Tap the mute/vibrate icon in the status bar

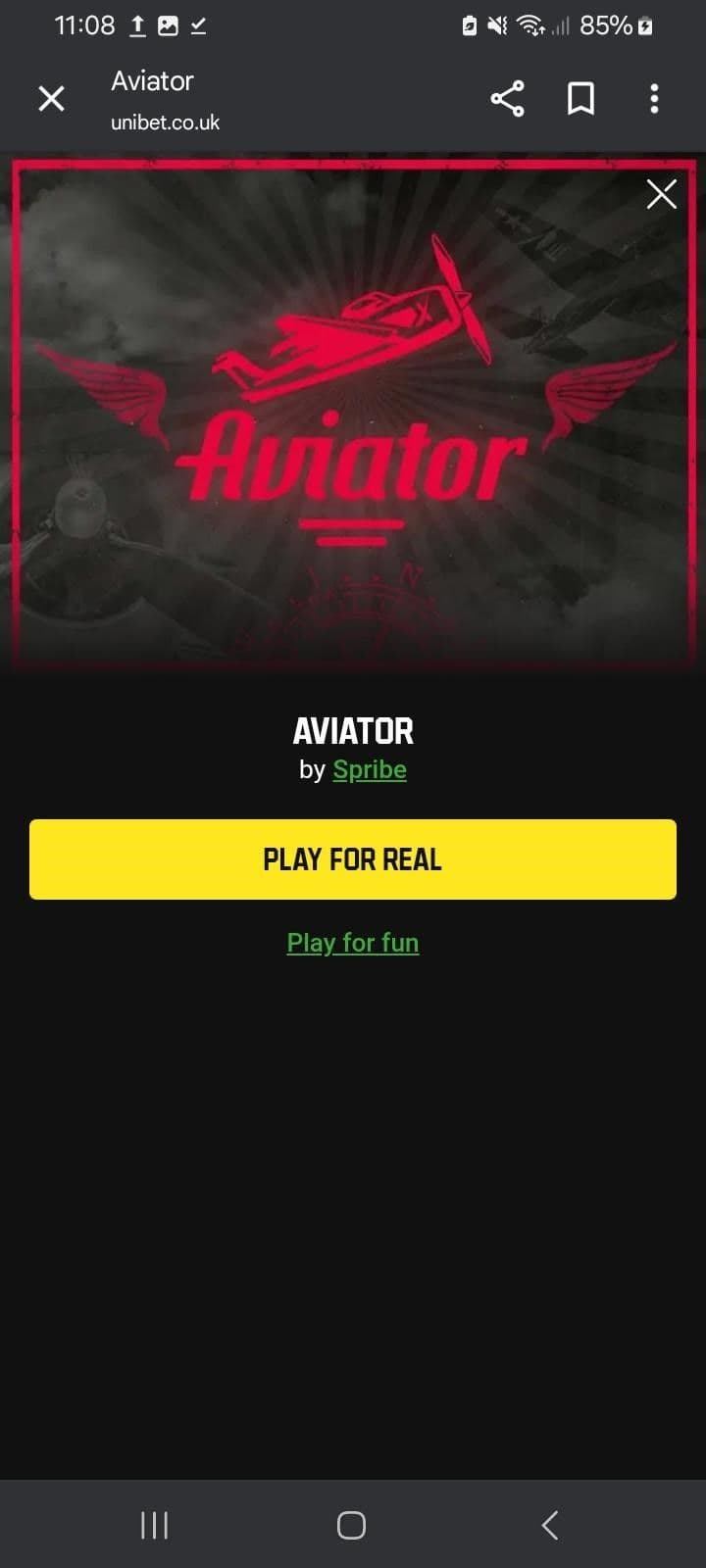[496, 25]
